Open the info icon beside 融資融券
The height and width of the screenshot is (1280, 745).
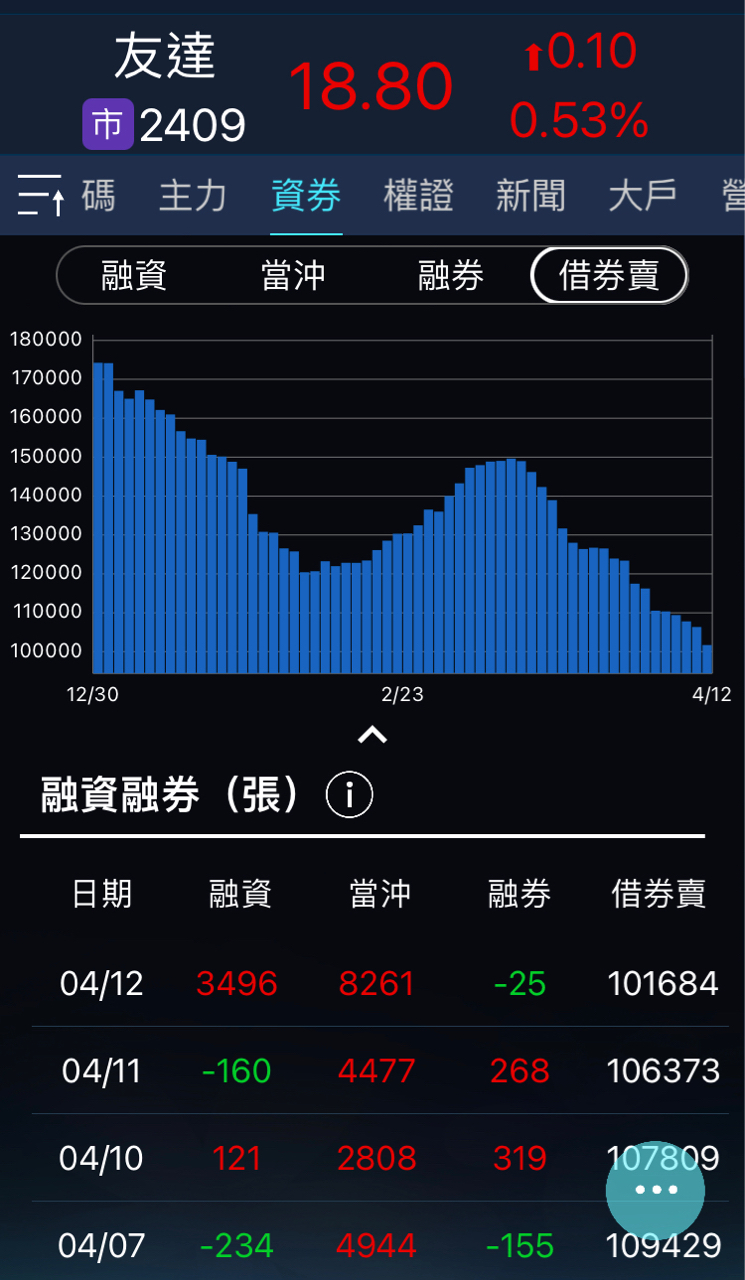tap(349, 795)
